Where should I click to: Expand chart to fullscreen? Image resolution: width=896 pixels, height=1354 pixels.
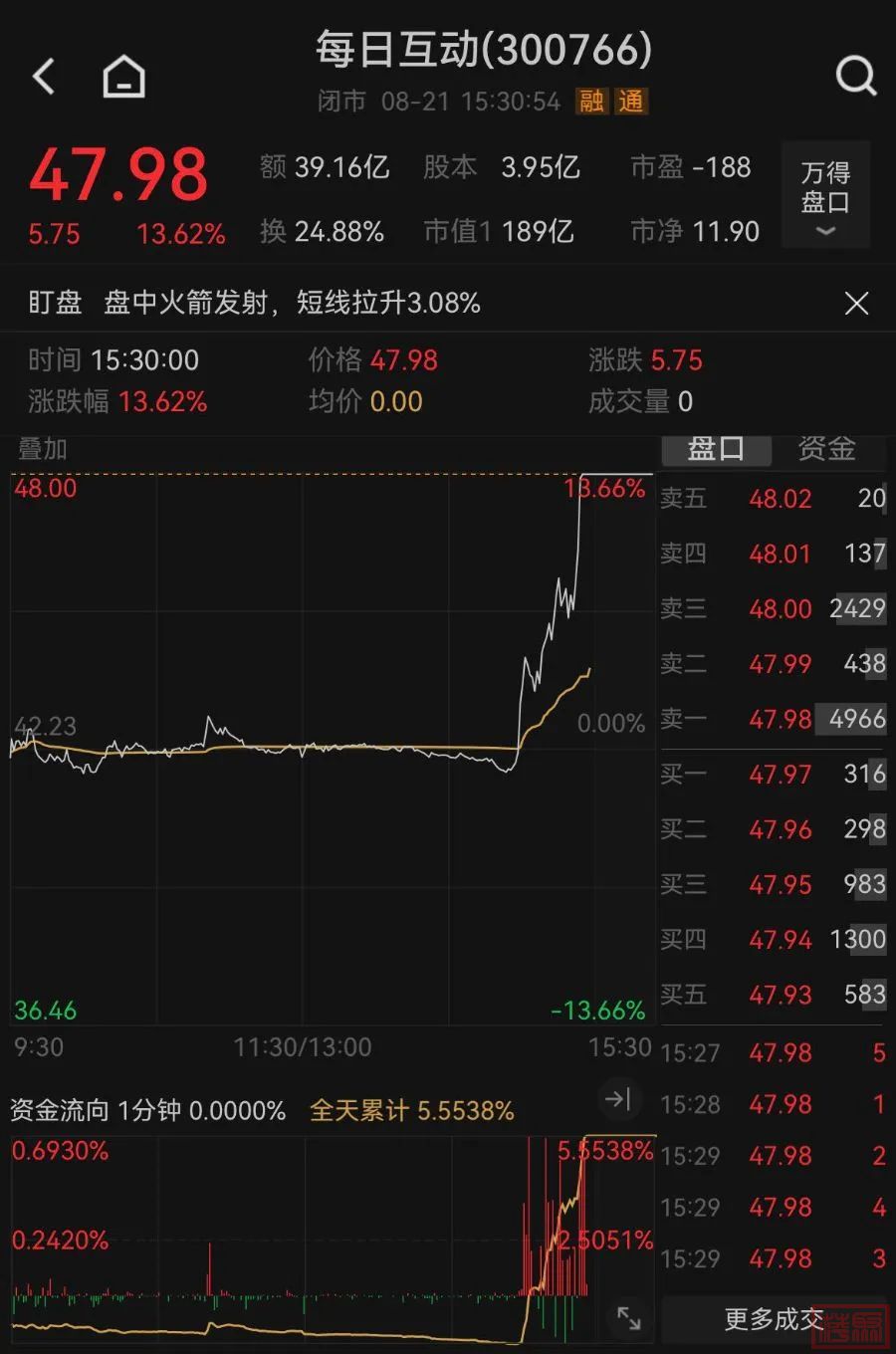(629, 1318)
